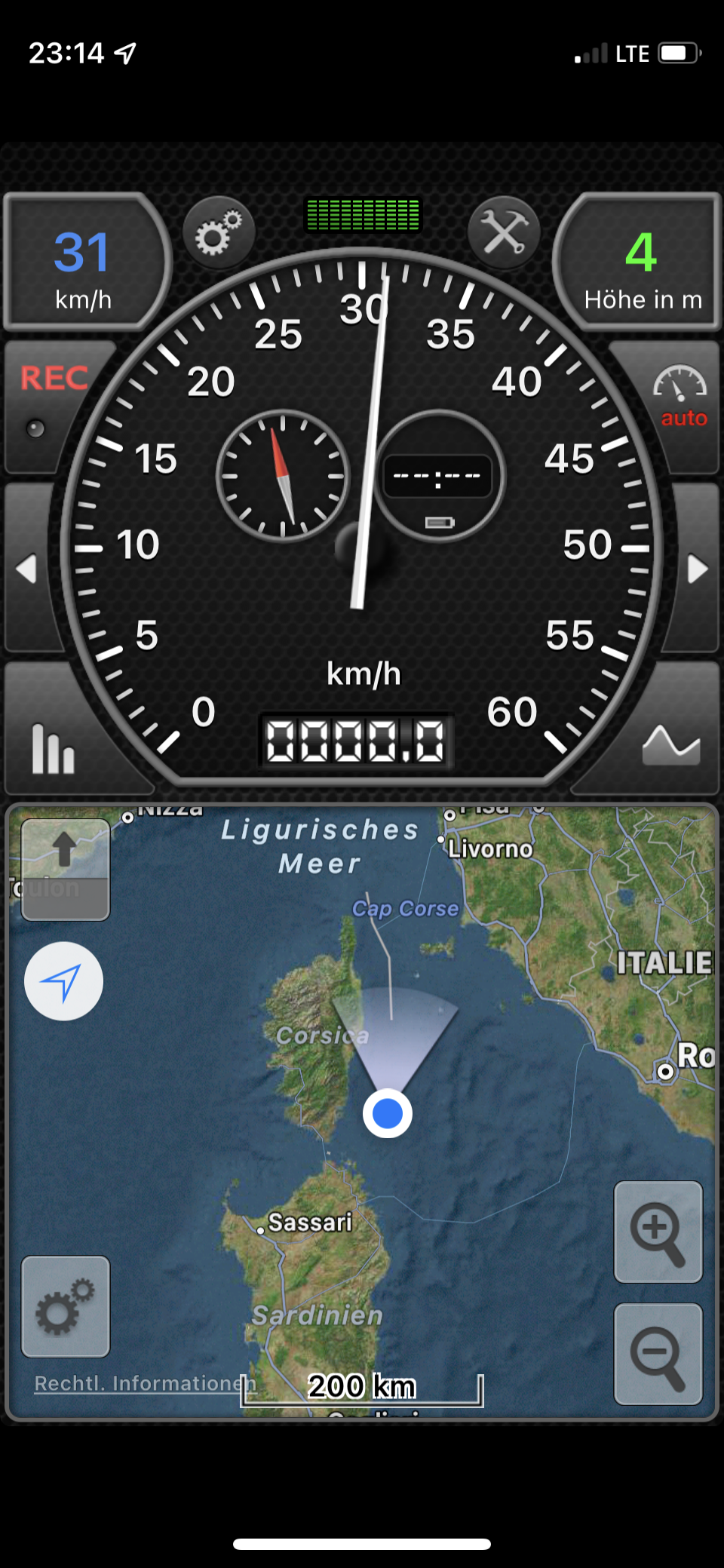This screenshot has width=724, height=1568.
Task: Tap the map orientation up-arrow button
Action: pos(65,868)
